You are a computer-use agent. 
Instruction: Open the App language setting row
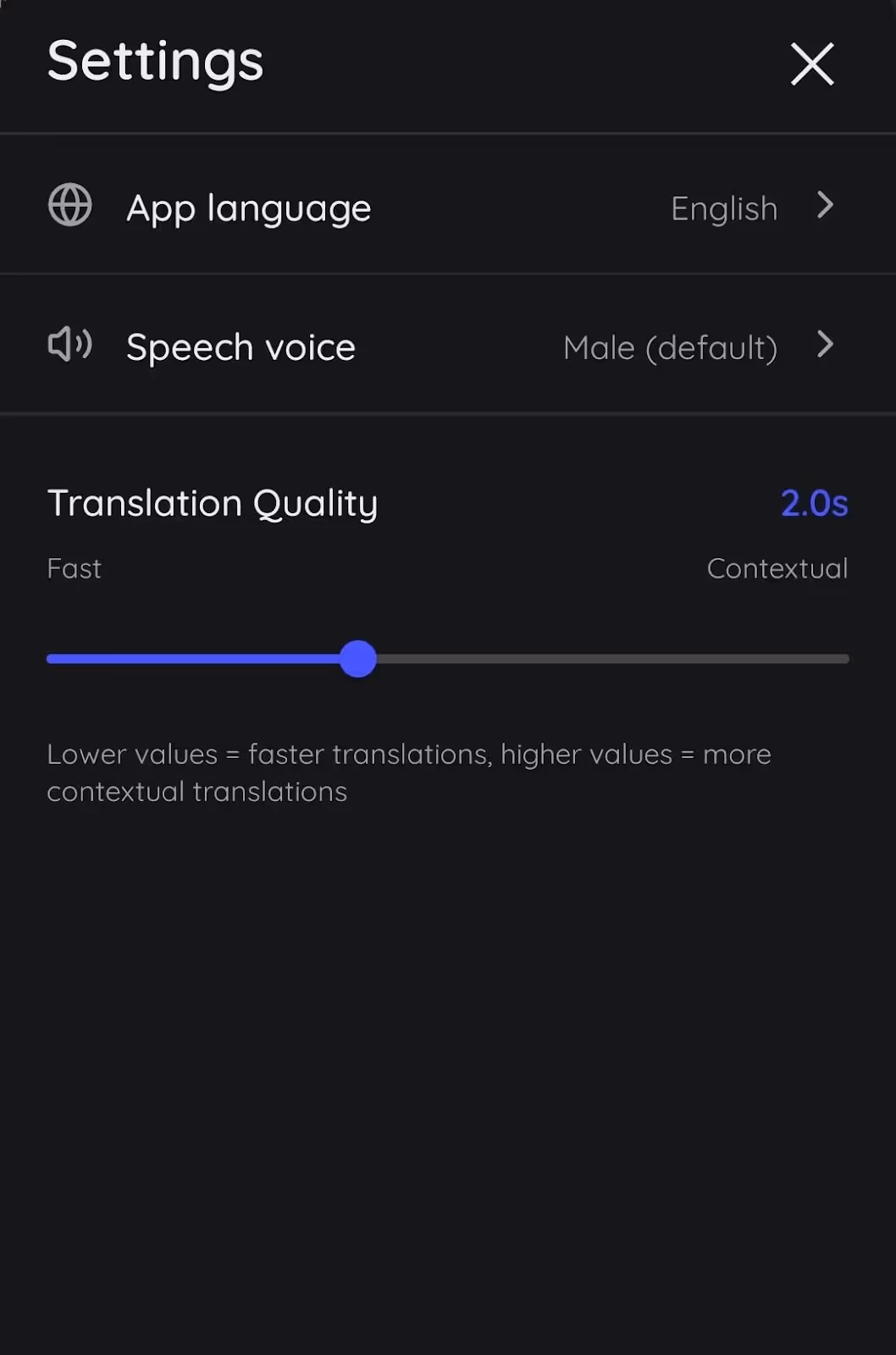248,207
